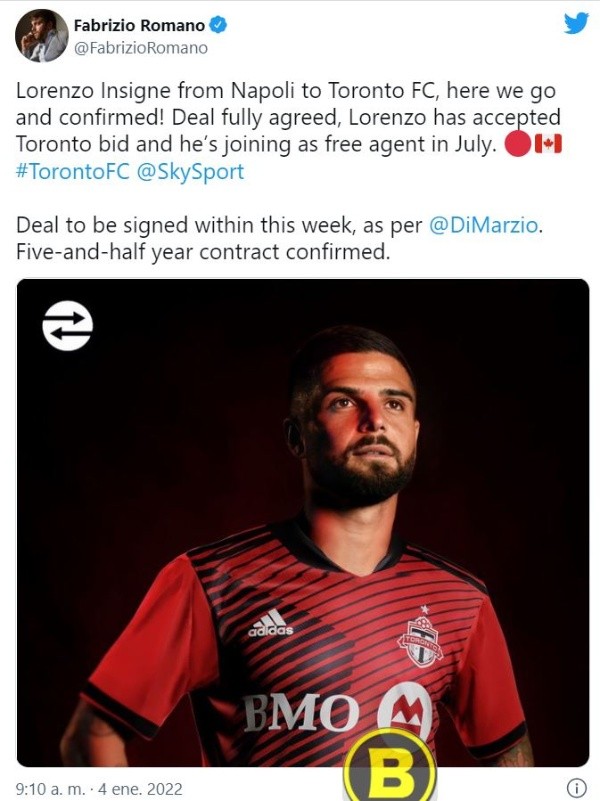Open Fabrizio Romano's profile picture
Image resolution: width=600 pixels, height=801 pixels.
point(42,36)
